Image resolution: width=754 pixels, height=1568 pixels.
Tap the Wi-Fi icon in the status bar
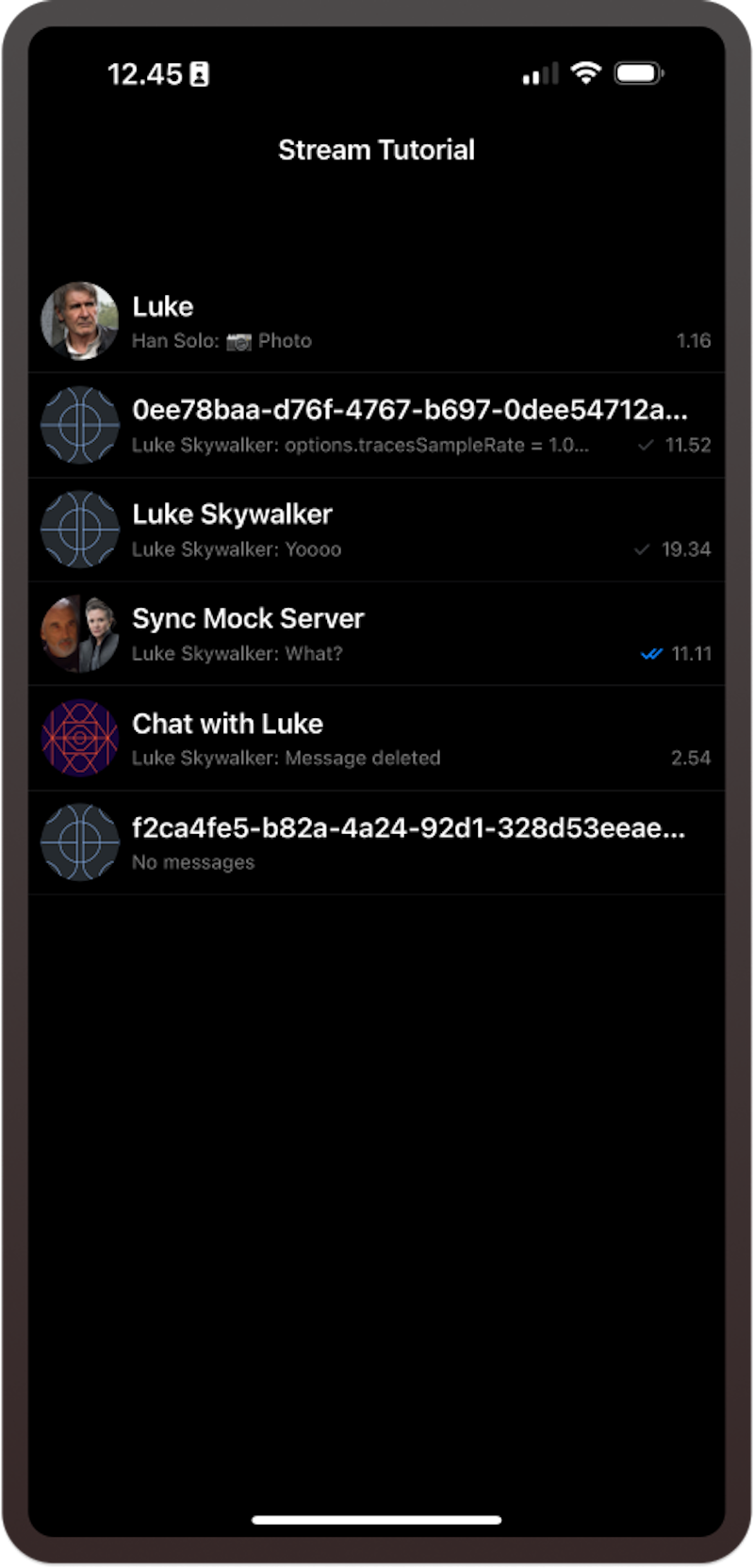point(586,73)
